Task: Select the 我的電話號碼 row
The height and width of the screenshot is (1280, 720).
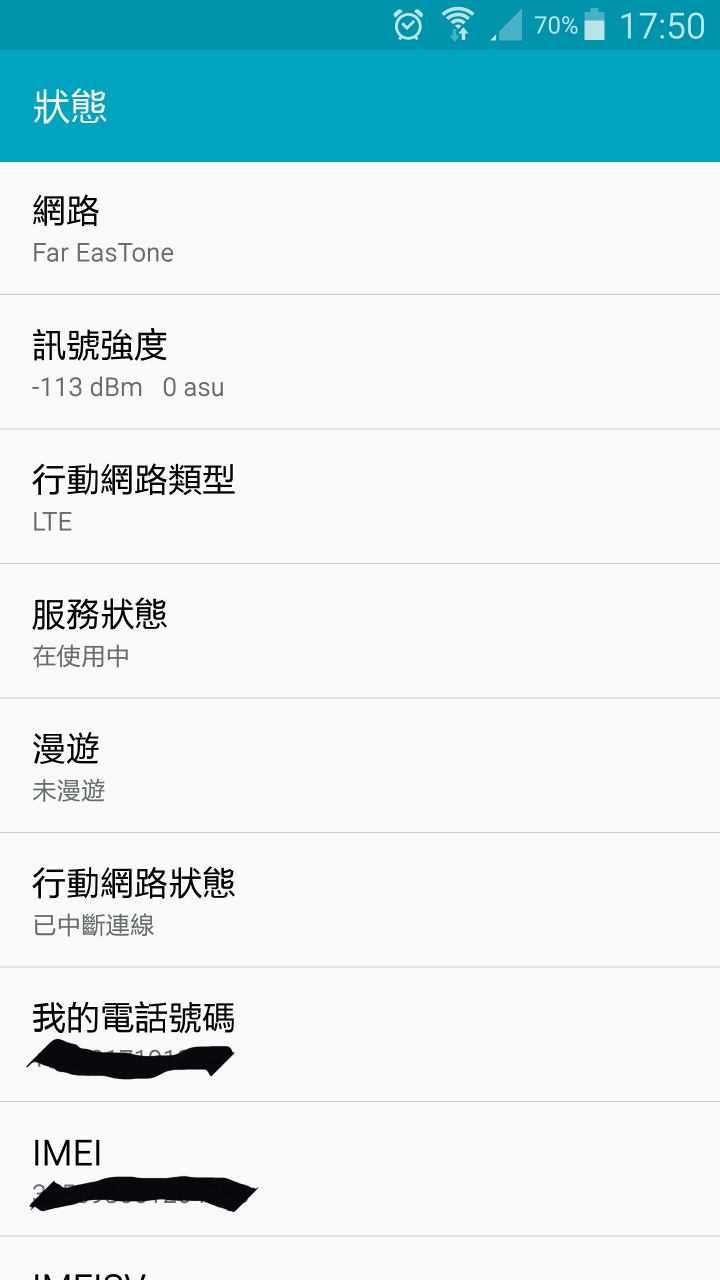Action: [360, 1035]
